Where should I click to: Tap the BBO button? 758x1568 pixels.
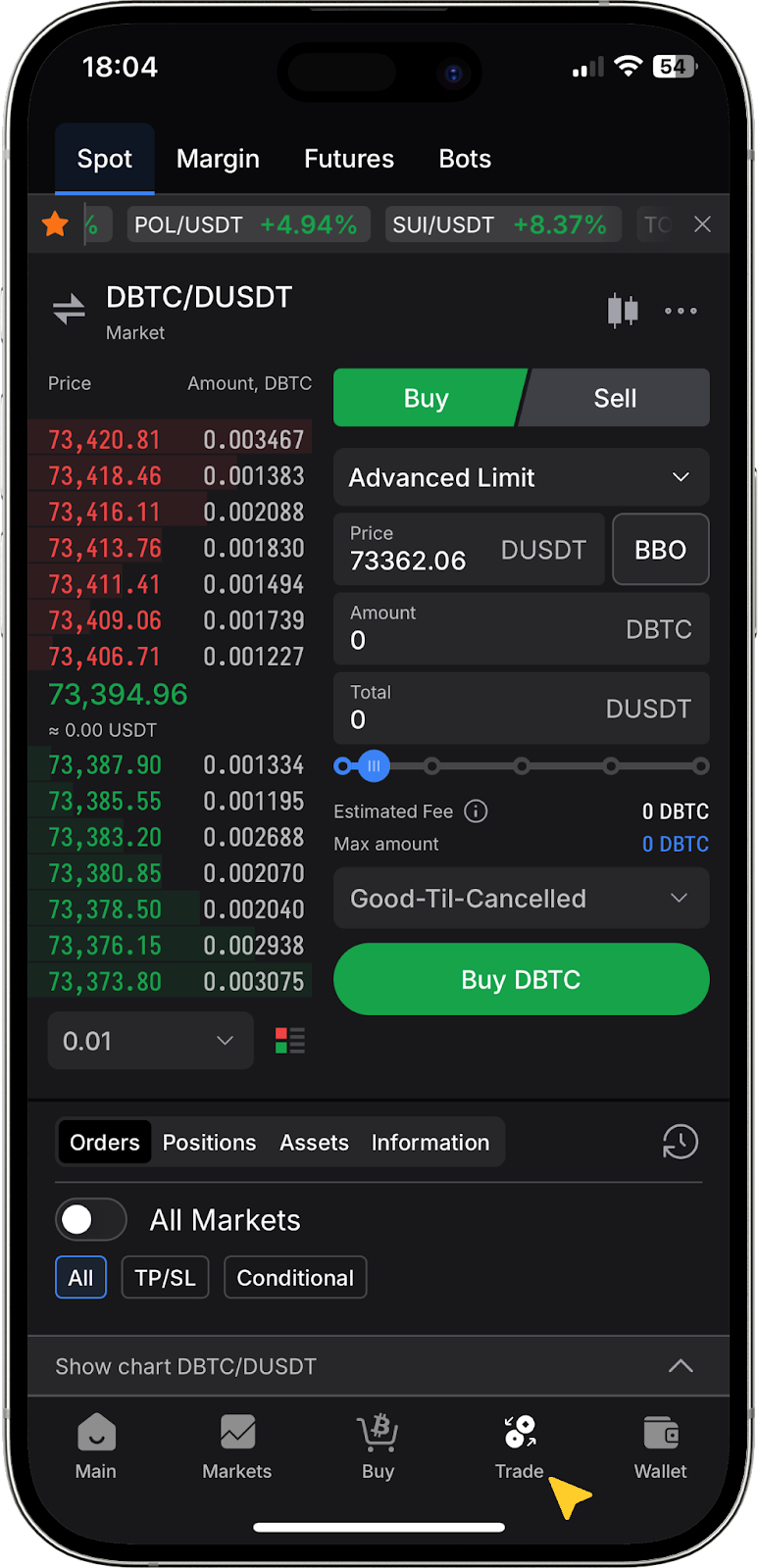coord(660,550)
